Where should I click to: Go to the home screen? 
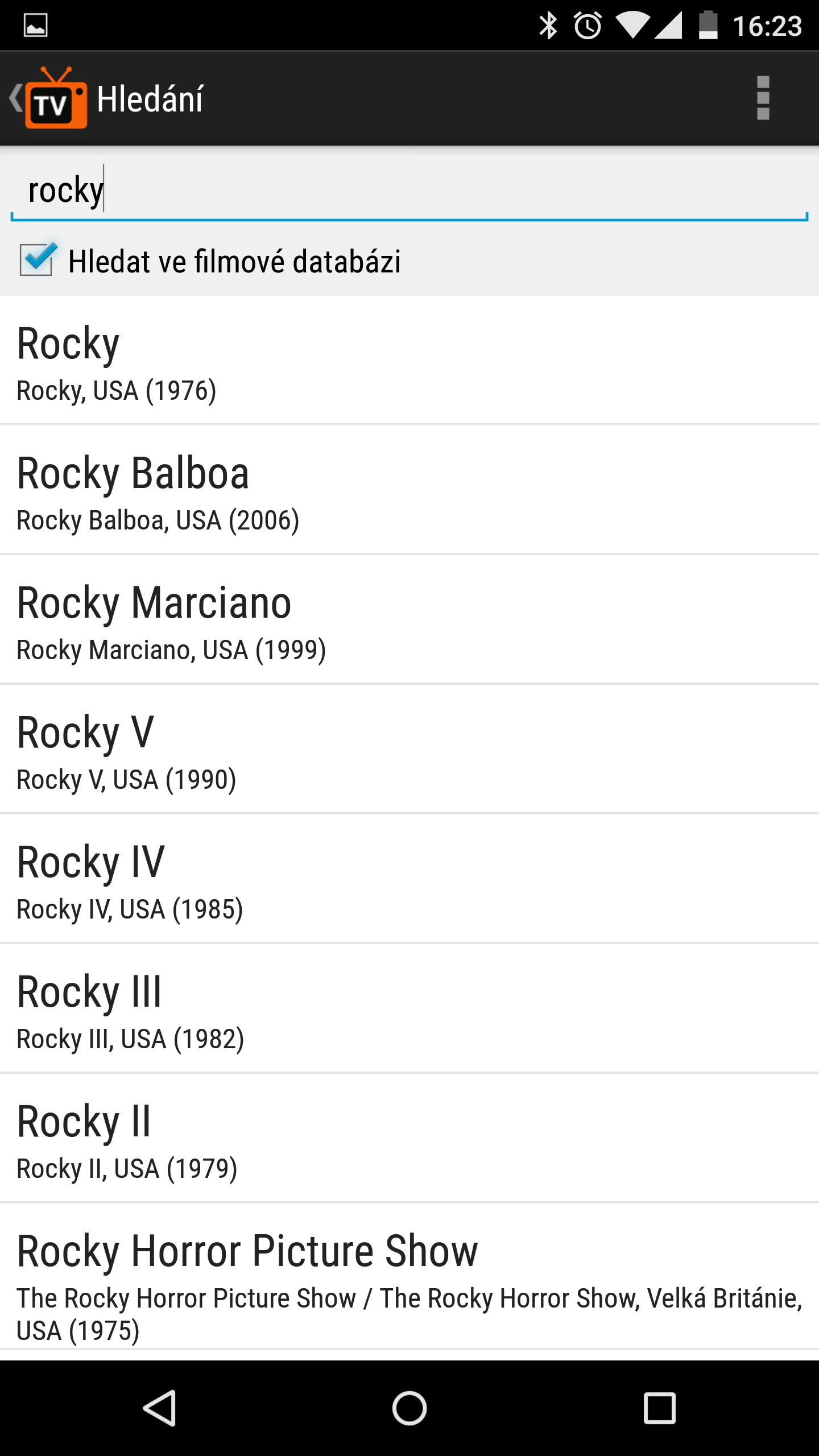409,1408
